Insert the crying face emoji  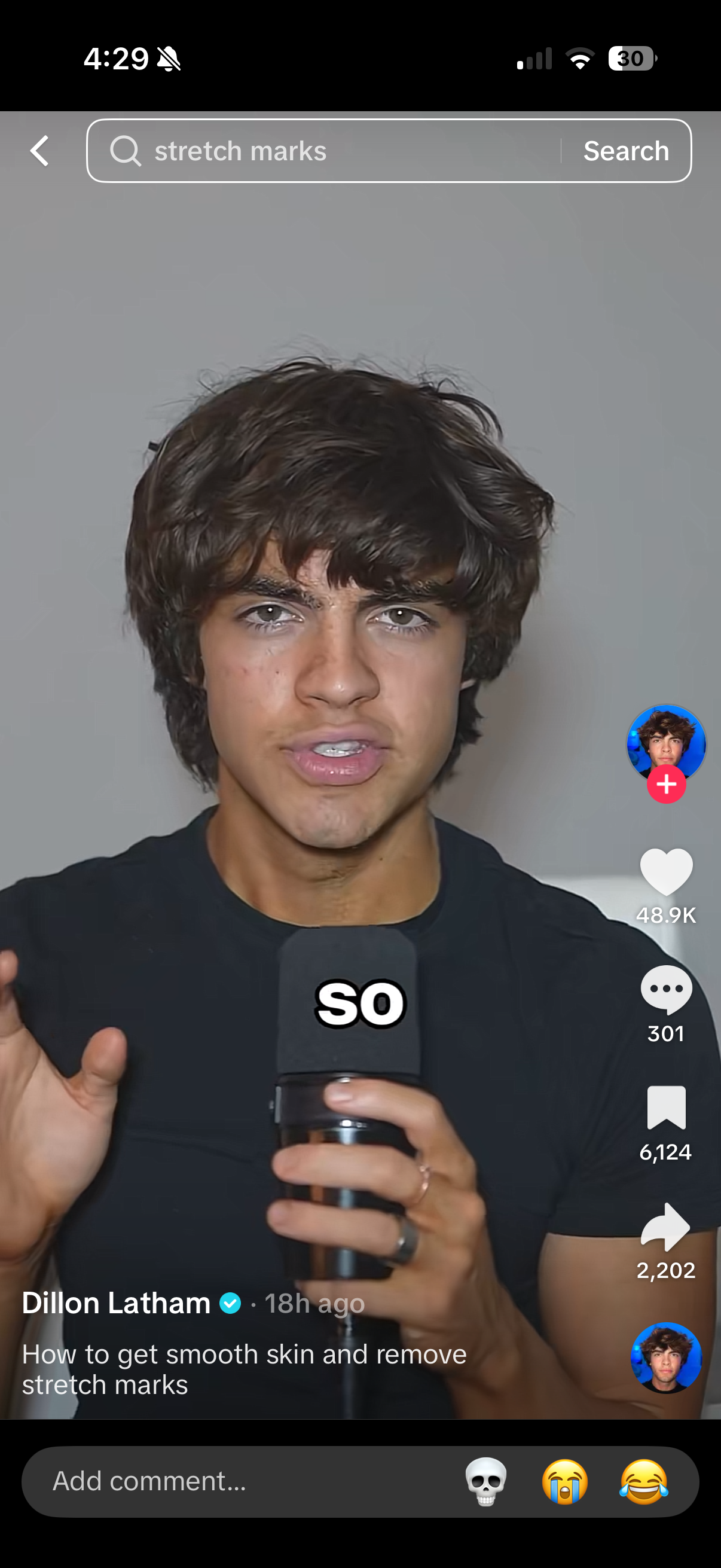pos(564,1481)
